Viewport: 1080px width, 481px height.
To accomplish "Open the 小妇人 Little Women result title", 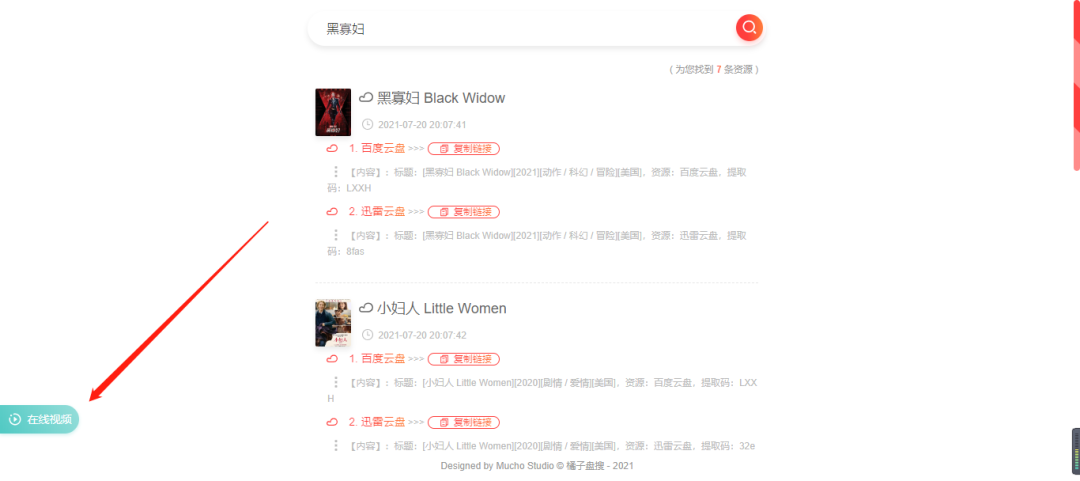I will [x=442, y=308].
